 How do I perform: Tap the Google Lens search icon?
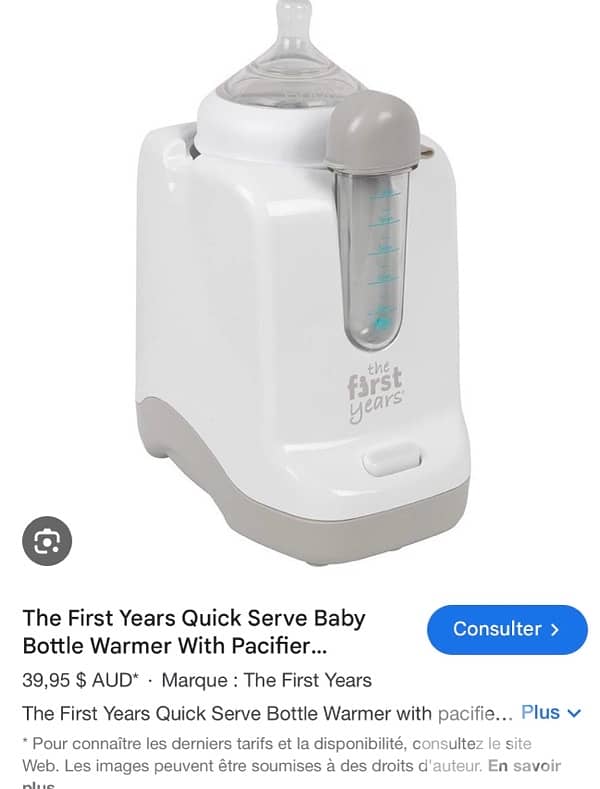tap(47, 541)
